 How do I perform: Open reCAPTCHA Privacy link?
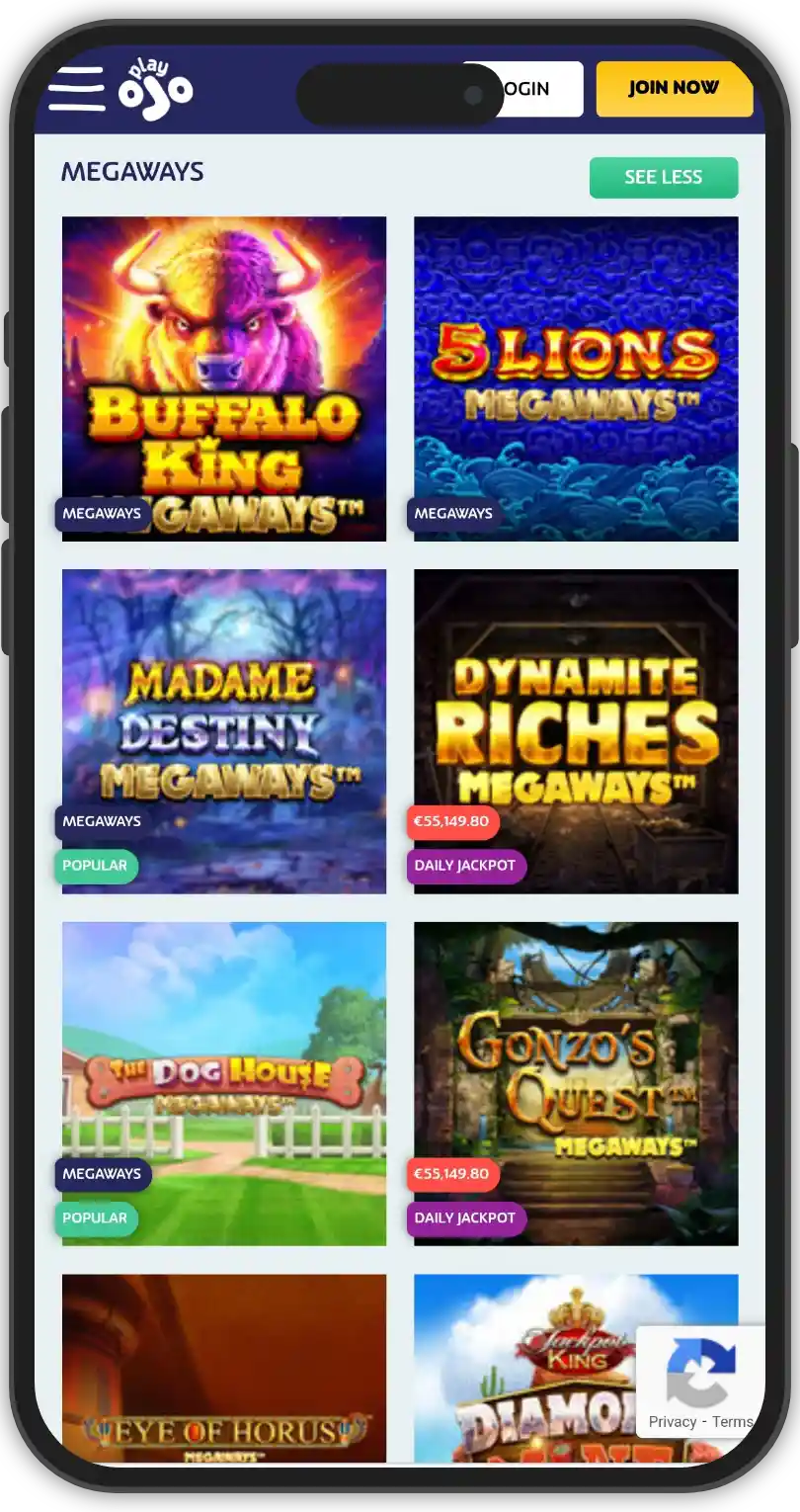point(673,1422)
